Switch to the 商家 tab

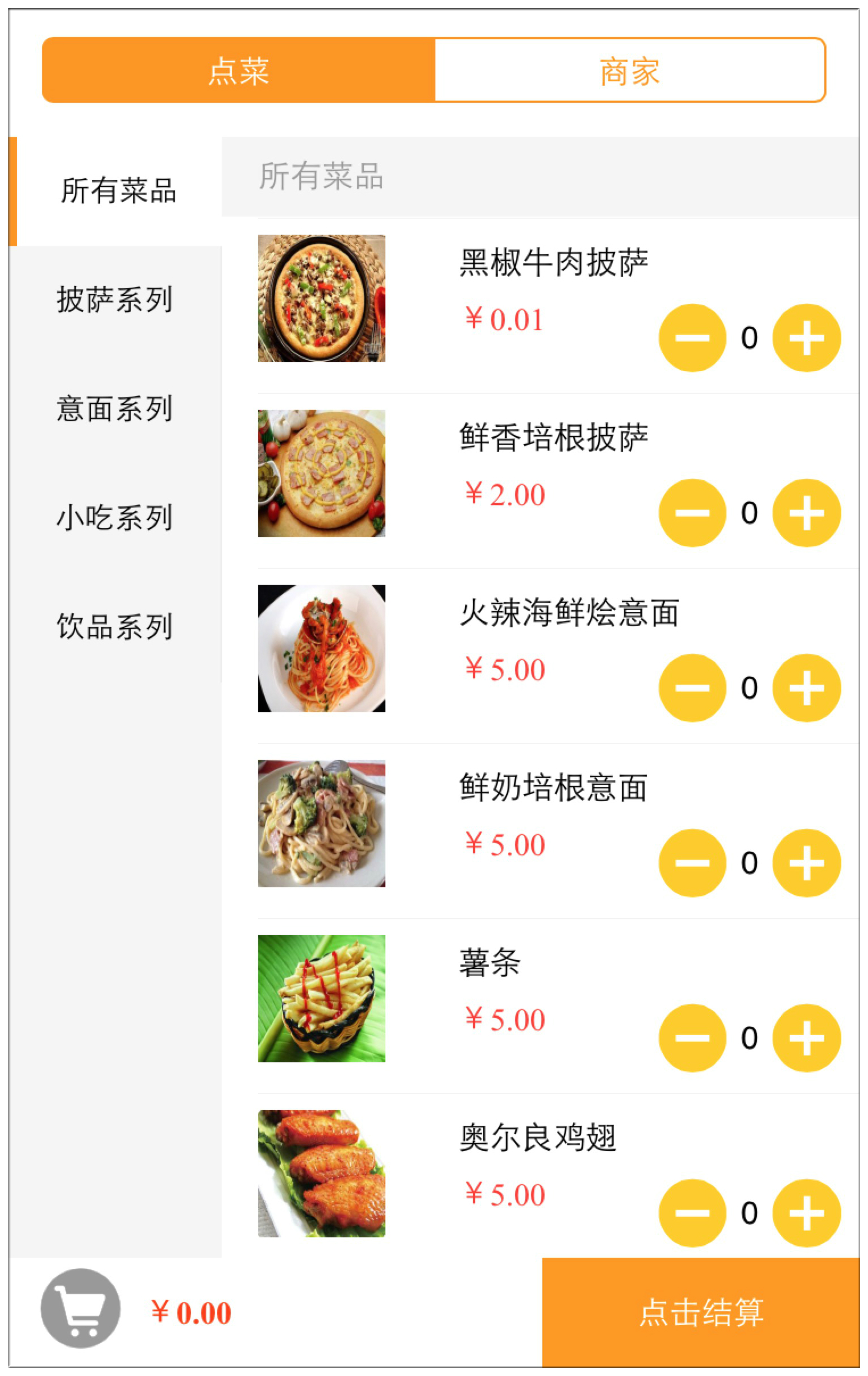pos(630,71)
